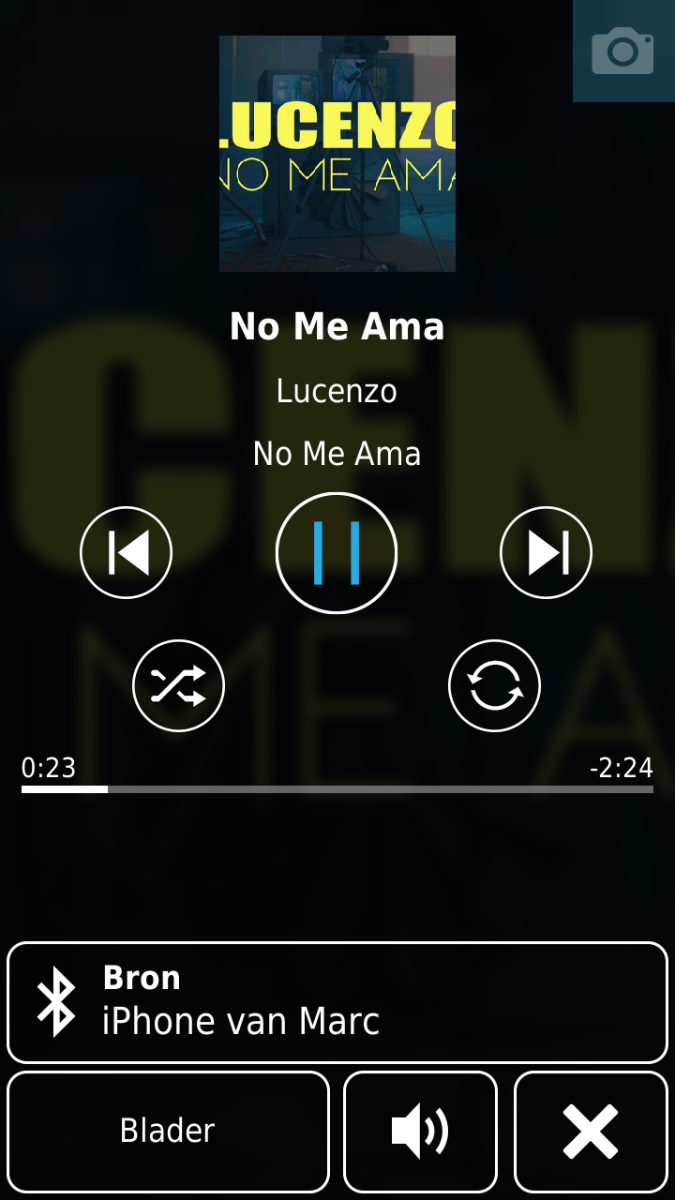The width and height of the screenshot is (675, 1200).
Task: Open the volume speaker control
Action: point(420,1131)
